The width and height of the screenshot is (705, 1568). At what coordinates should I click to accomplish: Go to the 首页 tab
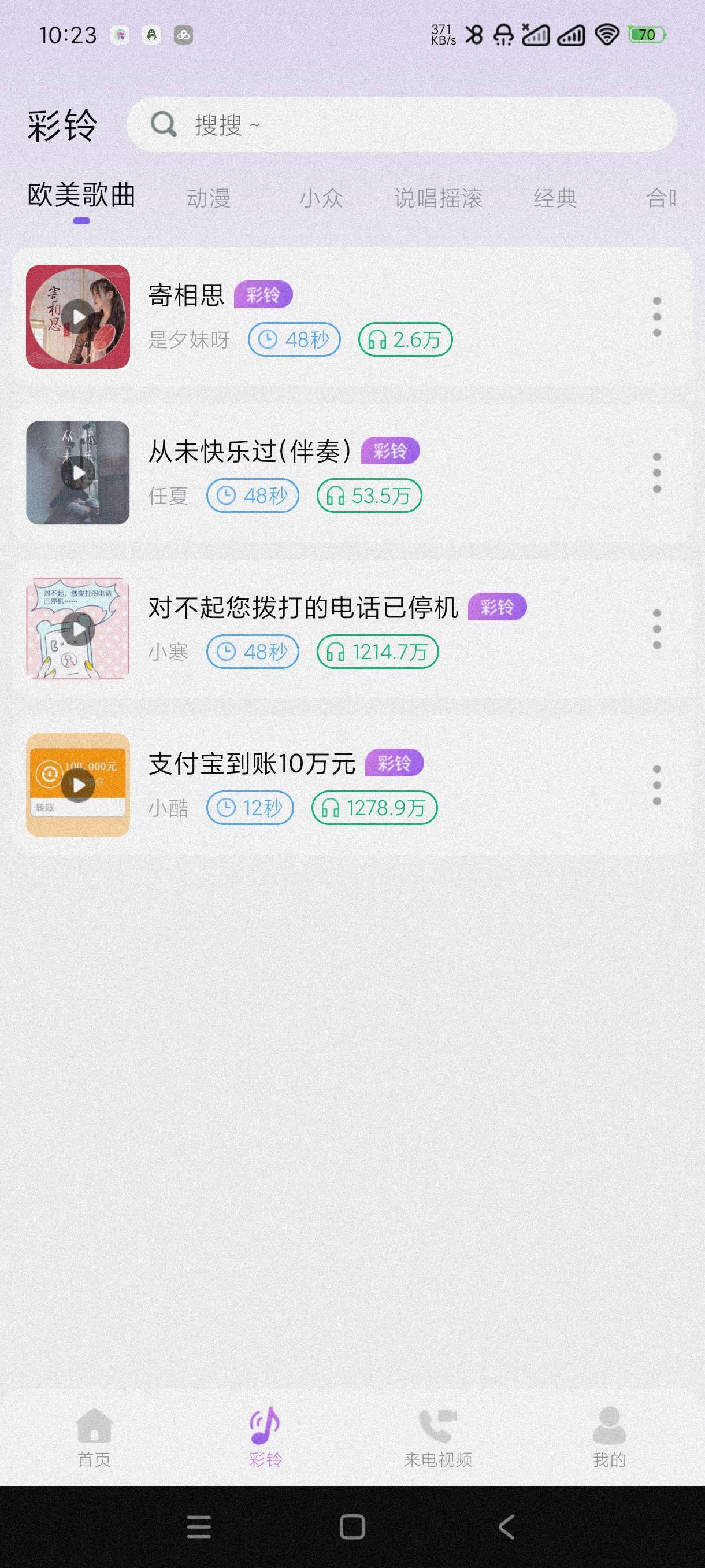click(x=94, y=1438)
